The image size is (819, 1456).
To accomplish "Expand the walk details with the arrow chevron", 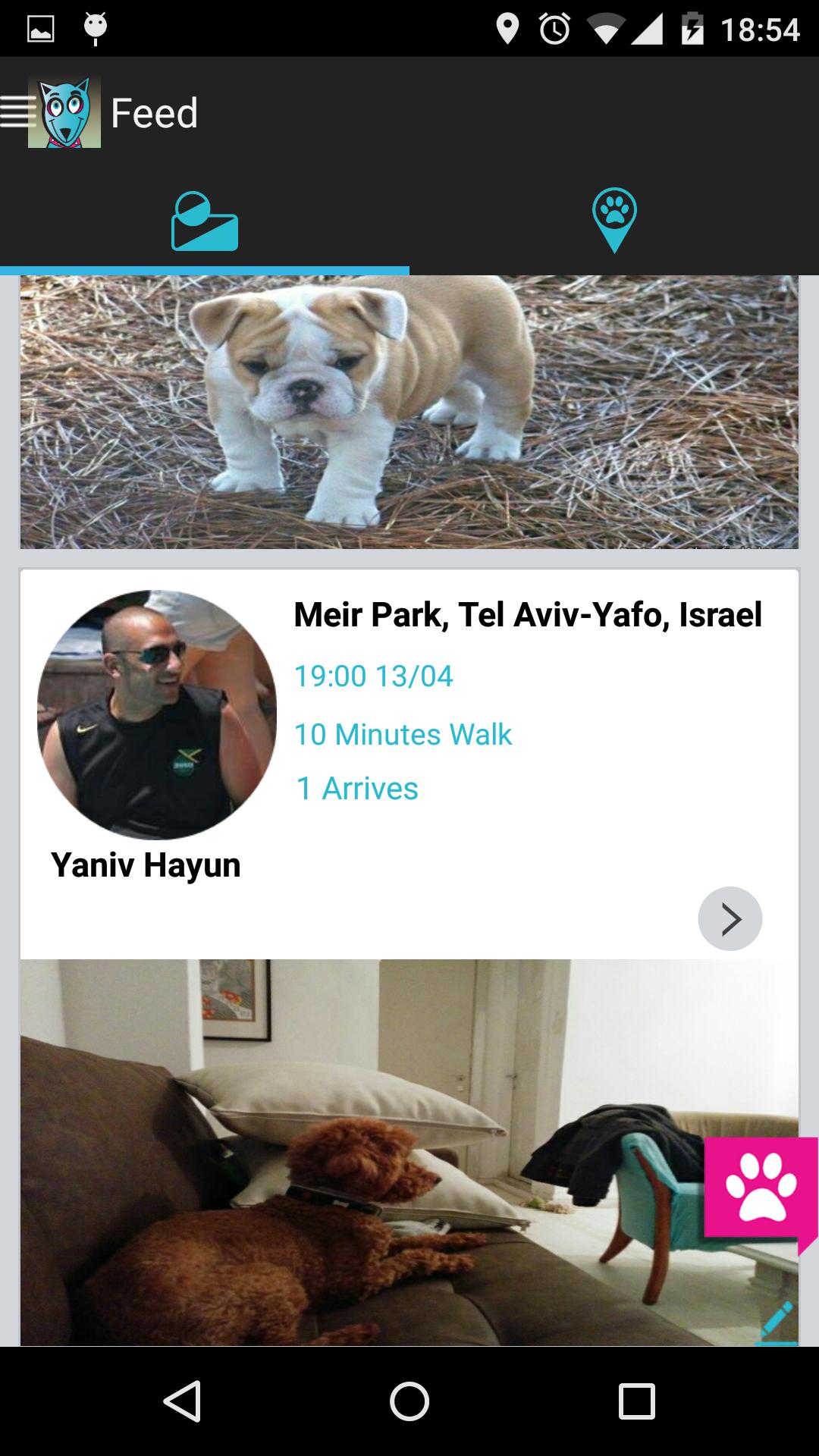I will [x=730, y=918].
